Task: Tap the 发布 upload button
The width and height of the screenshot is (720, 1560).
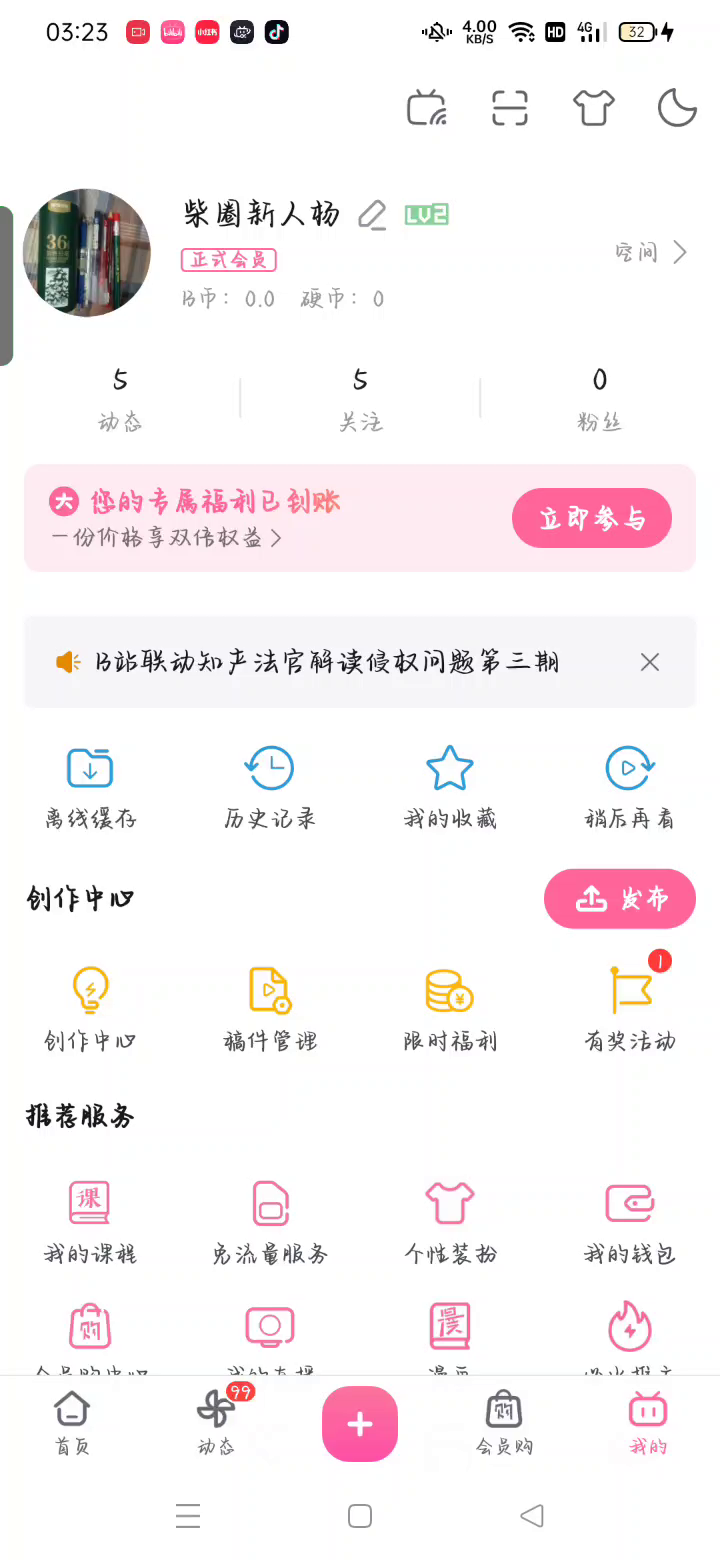Action: click(x=620, y=899)
